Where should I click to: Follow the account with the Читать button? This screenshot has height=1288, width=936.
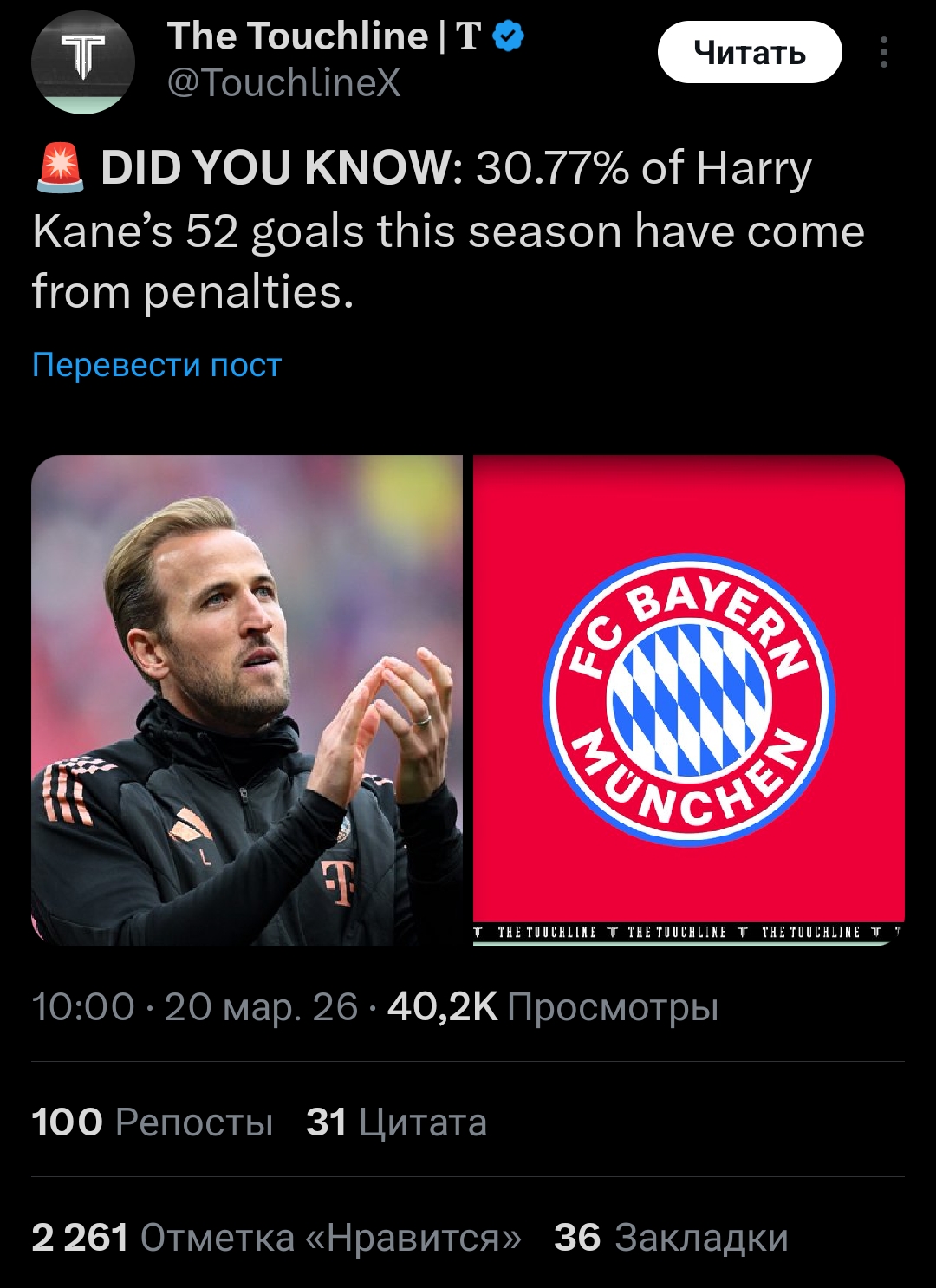pos(750,53)
